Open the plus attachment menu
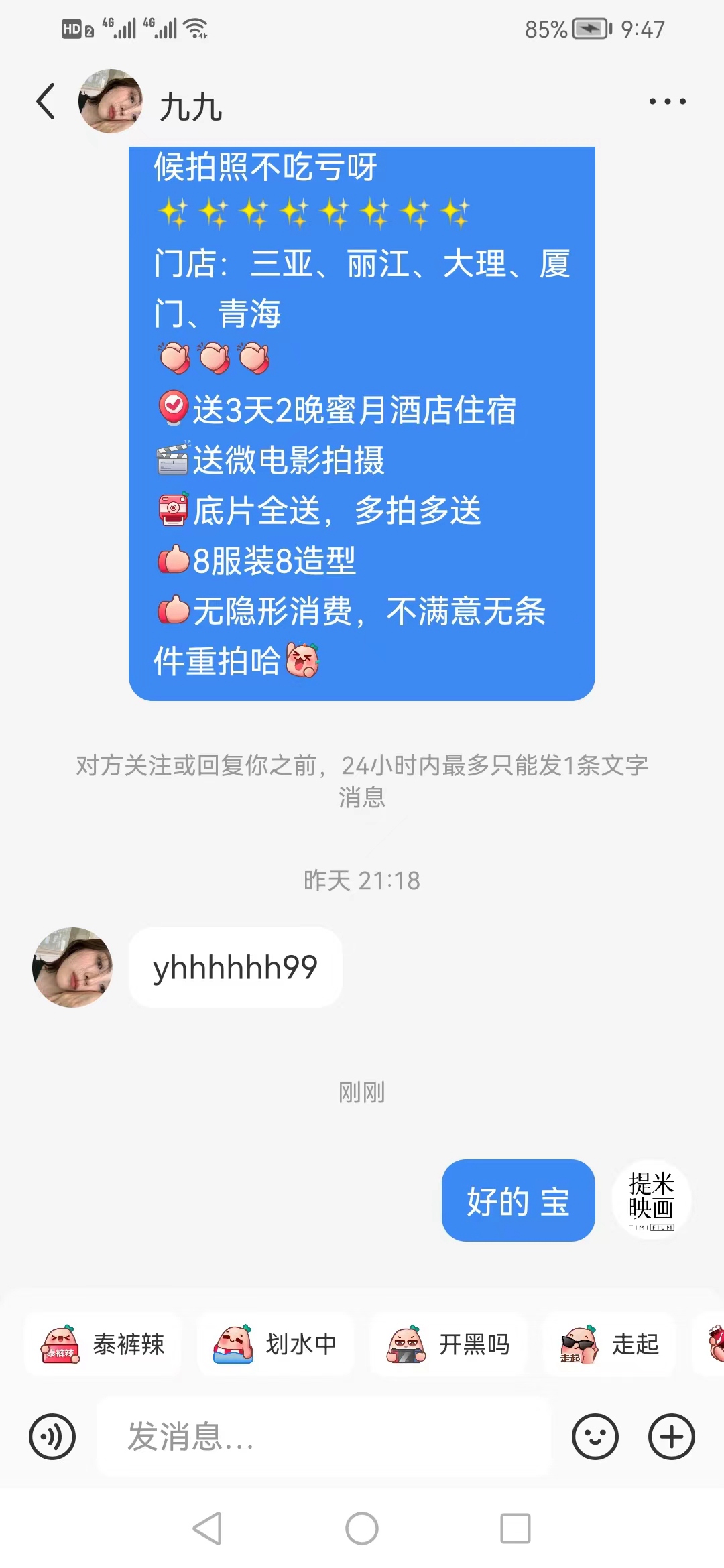Screen dimensions: 724x1568 [x=671, y=1437]
